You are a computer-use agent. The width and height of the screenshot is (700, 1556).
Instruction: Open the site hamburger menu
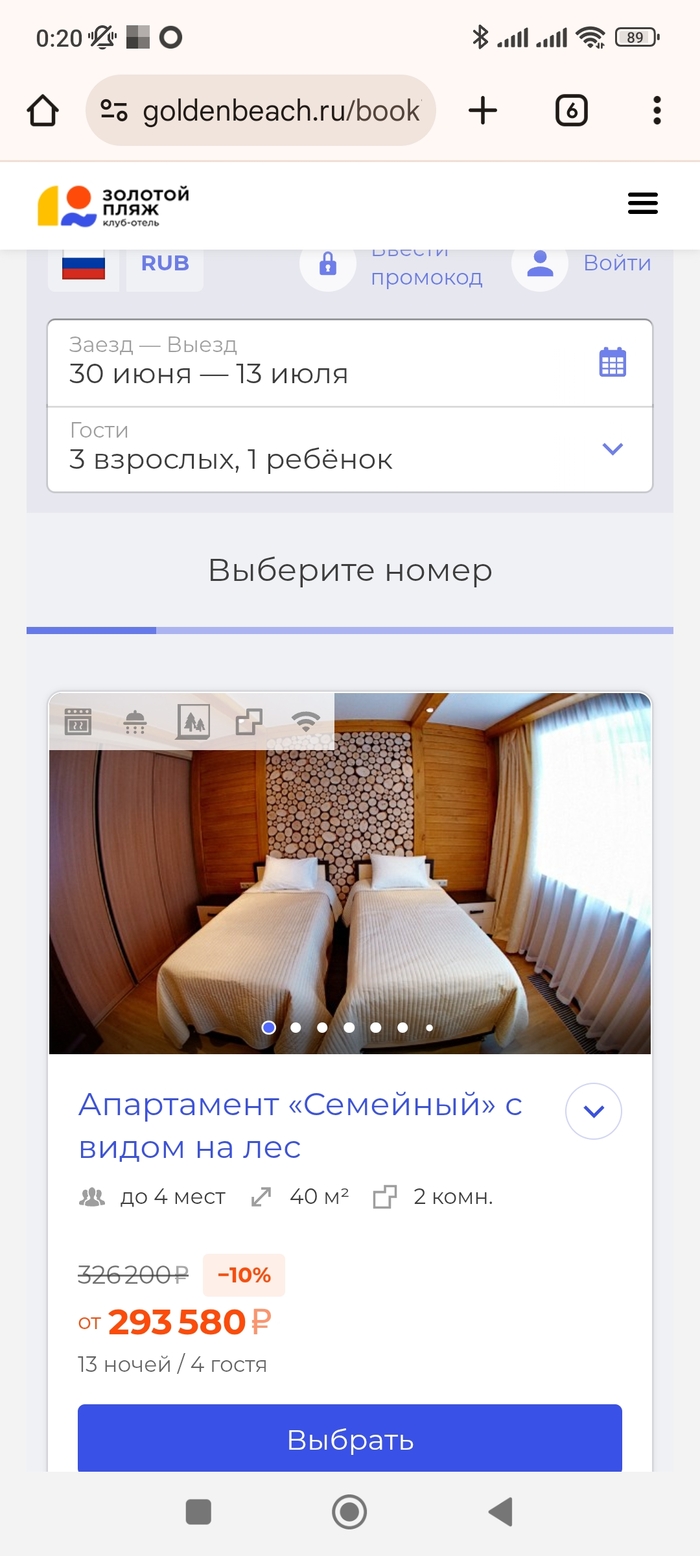click(642, 204)
